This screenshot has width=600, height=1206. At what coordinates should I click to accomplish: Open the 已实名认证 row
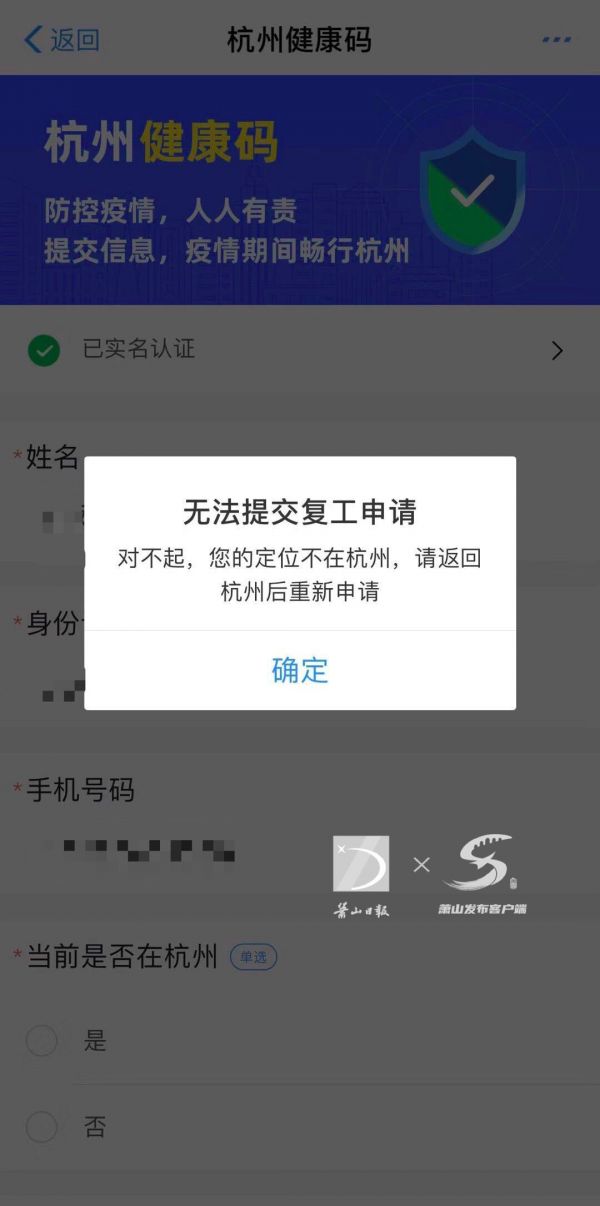pyautogui.click(x=300, y=350)
